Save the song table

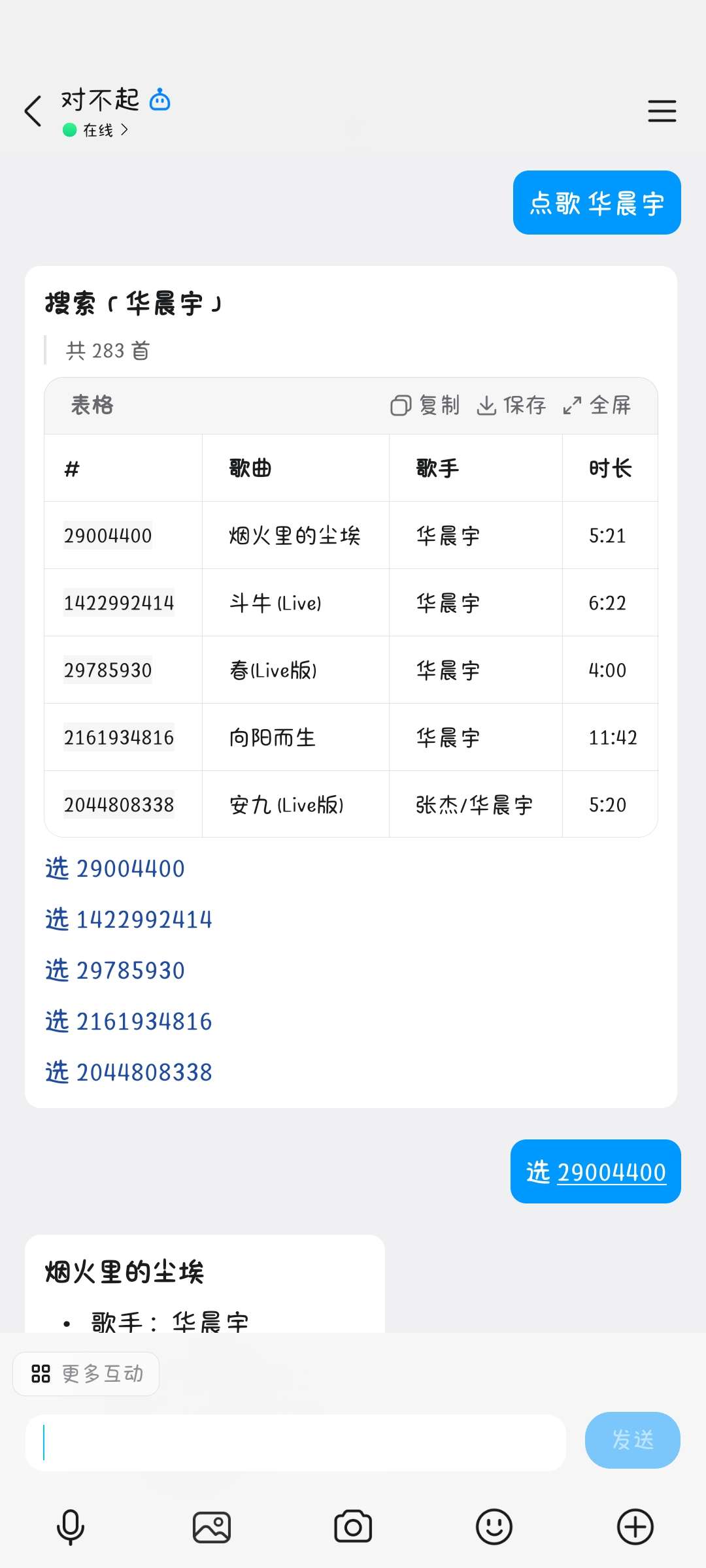coord(513,405)
